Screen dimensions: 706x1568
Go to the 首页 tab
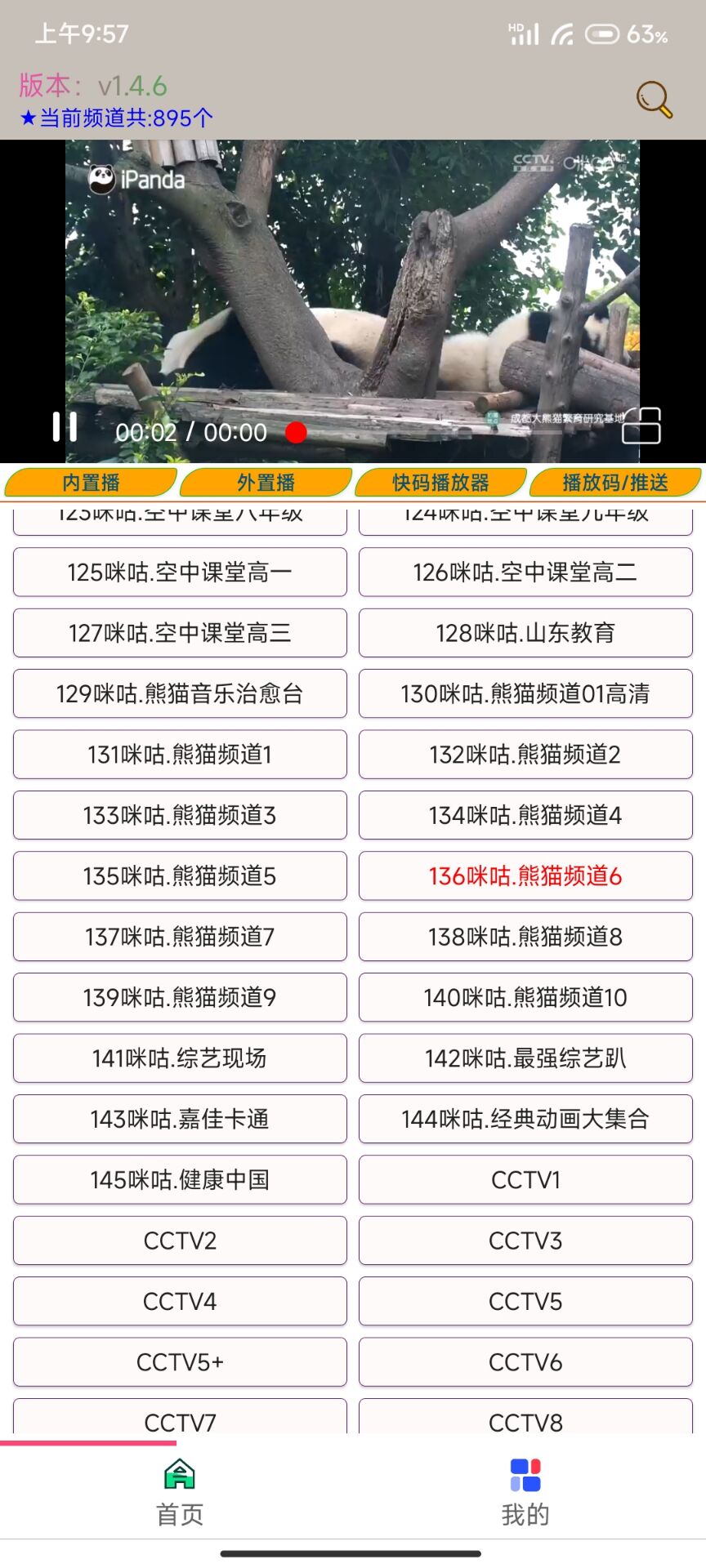click(x=180, y=1493)
